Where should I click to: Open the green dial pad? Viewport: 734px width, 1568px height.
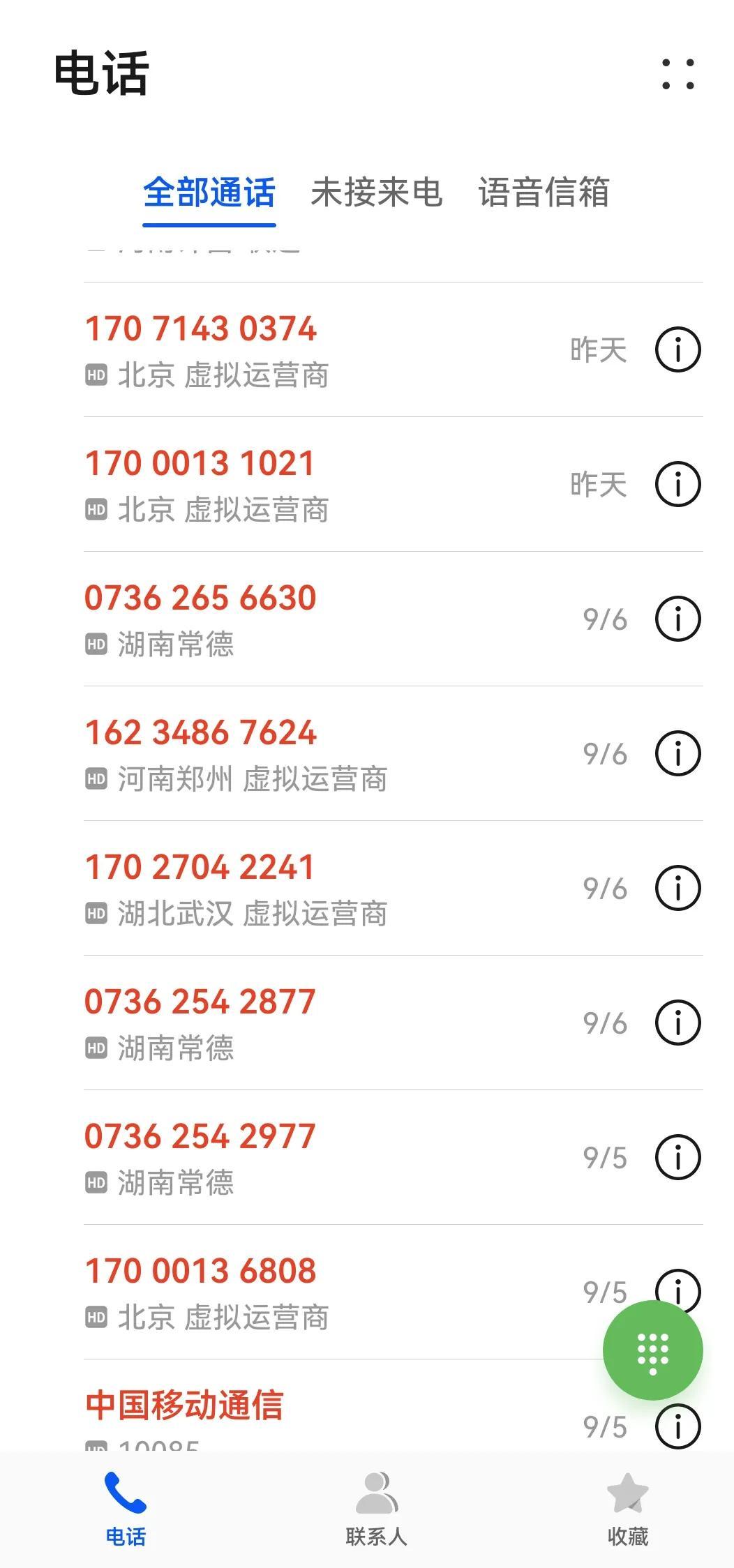click(654, 1349)
